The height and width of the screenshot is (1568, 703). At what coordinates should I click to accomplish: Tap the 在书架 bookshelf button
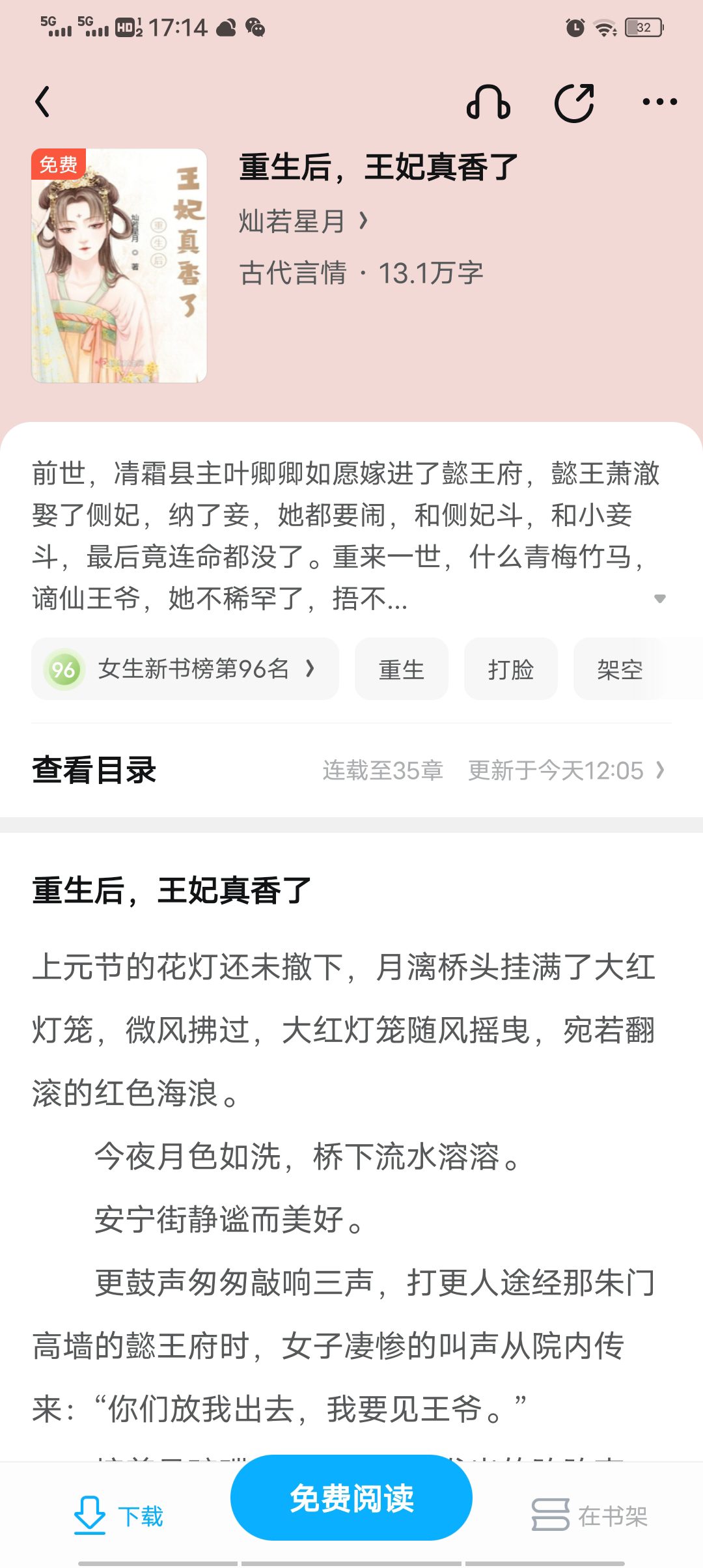pyautogui.click(x=590, y=1515)
